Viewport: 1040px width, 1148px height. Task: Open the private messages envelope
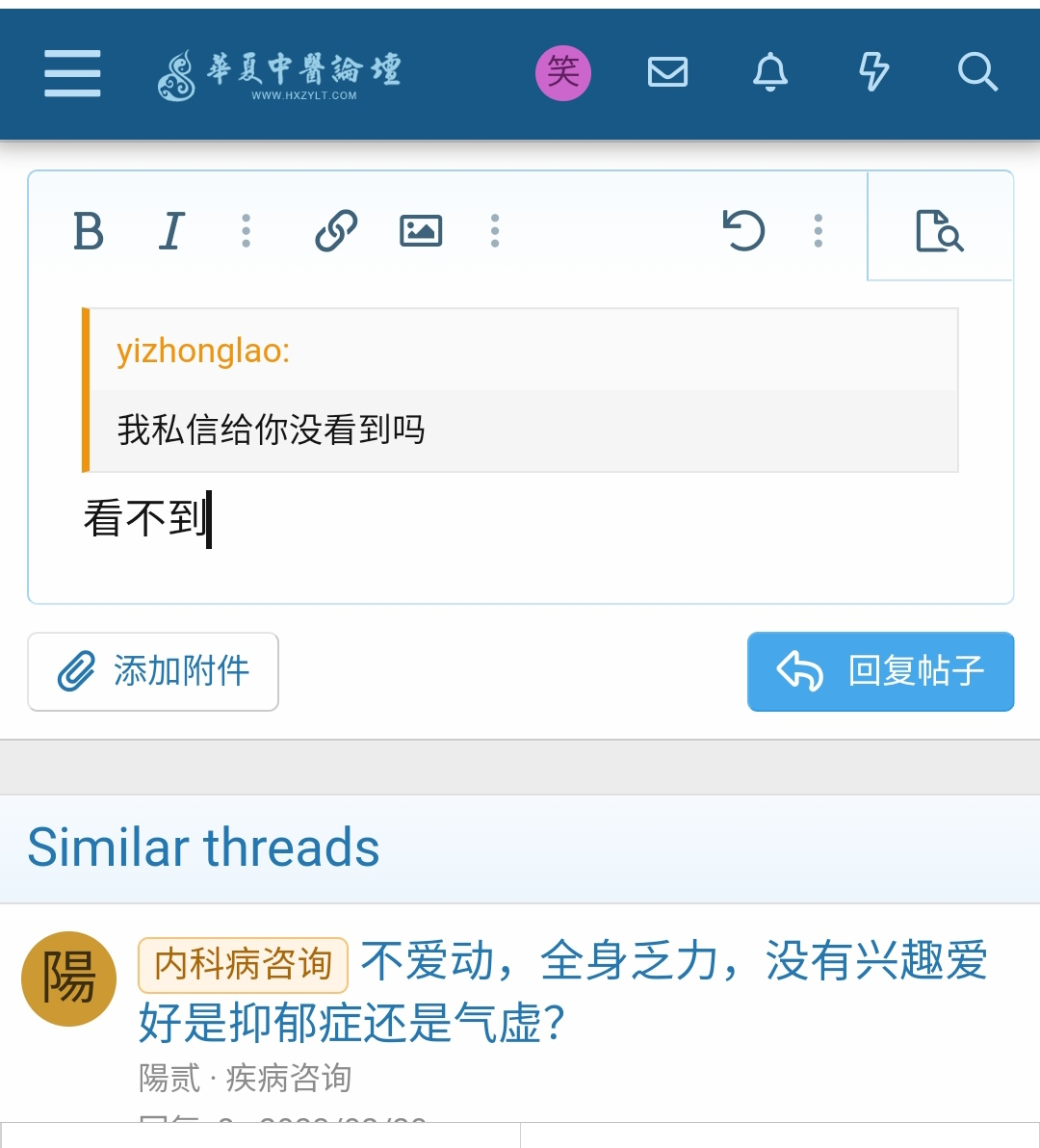click(667, 73)
